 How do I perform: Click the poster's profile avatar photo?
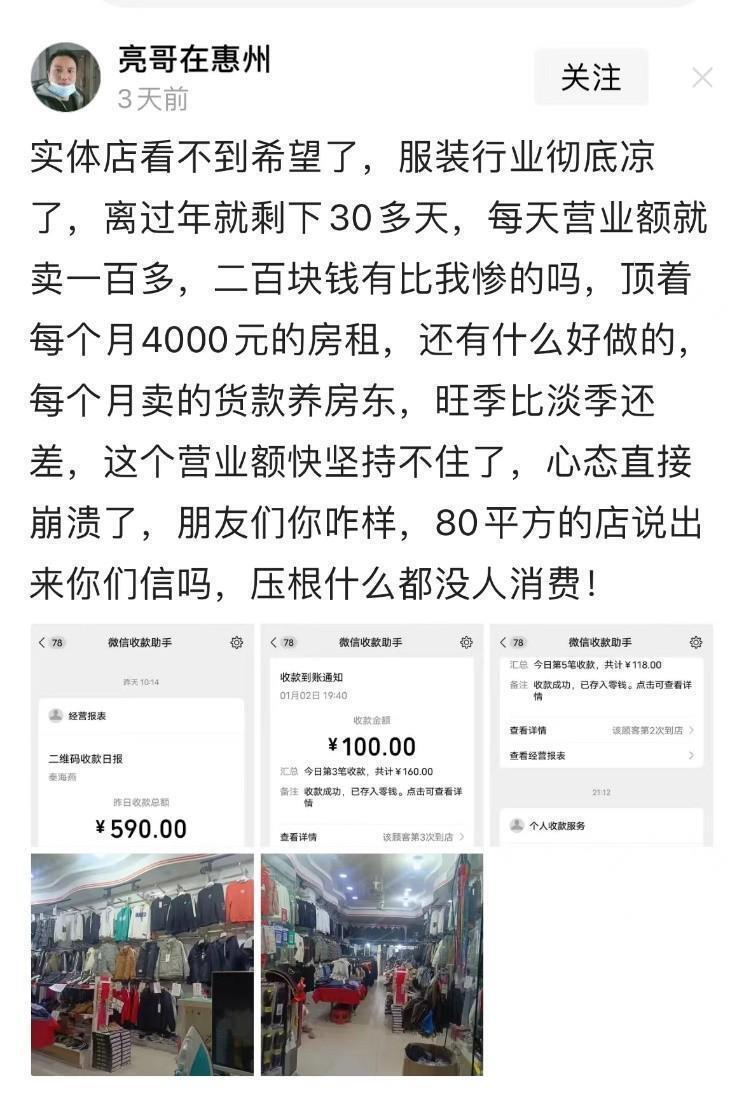coord(65,78)
